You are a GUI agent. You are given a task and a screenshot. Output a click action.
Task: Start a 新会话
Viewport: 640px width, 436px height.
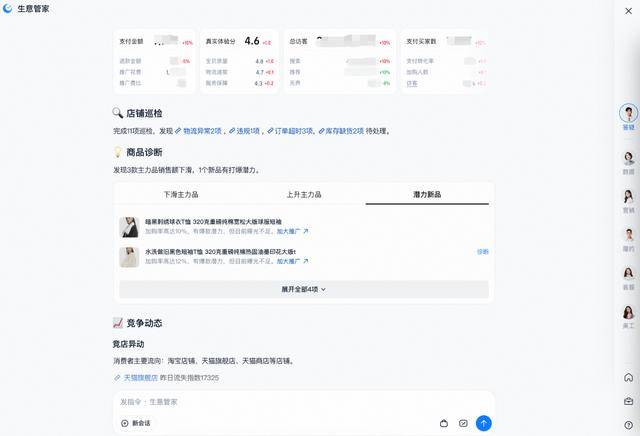pyautogui.click(x=137, y=423)
